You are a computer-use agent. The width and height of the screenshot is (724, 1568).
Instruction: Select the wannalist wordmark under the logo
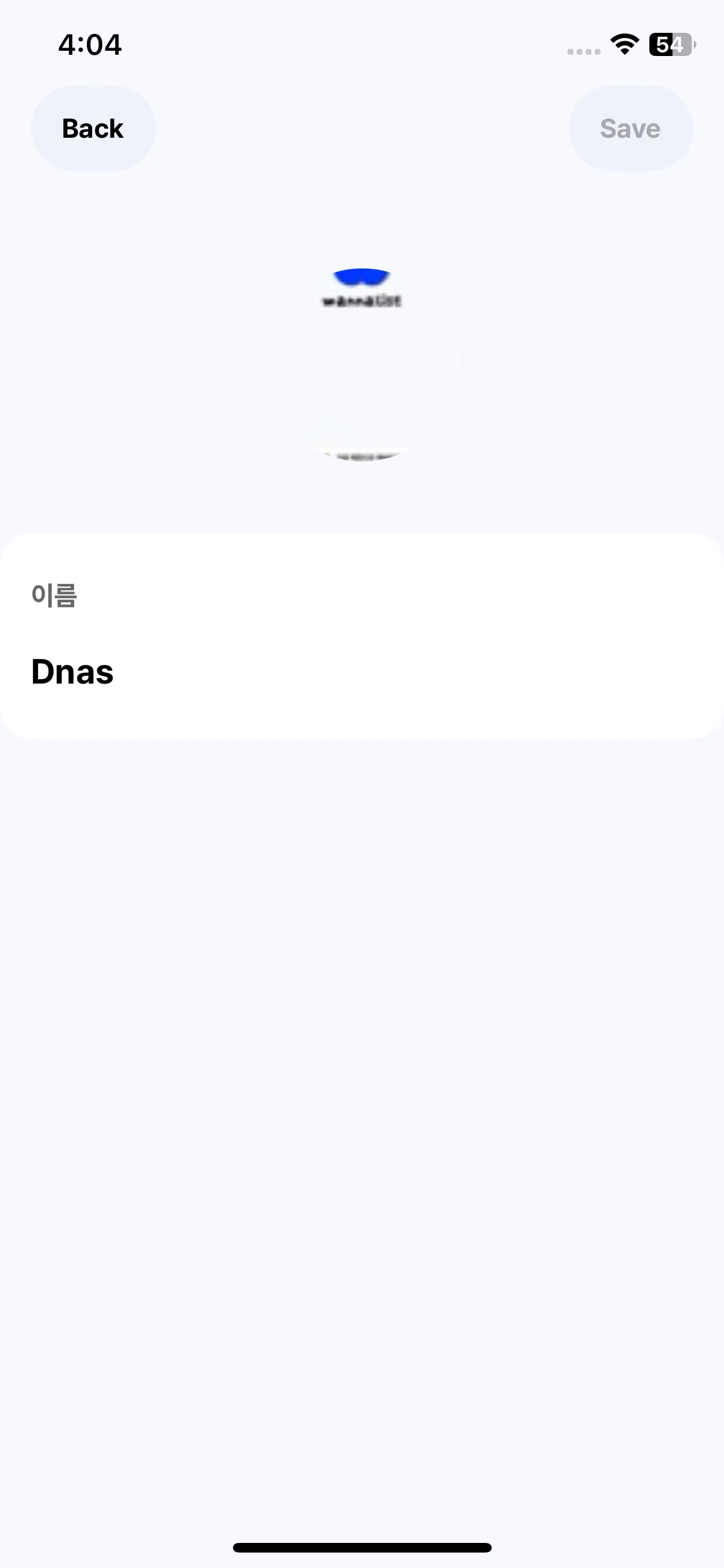pyautogui.click(x=361, y=299)
